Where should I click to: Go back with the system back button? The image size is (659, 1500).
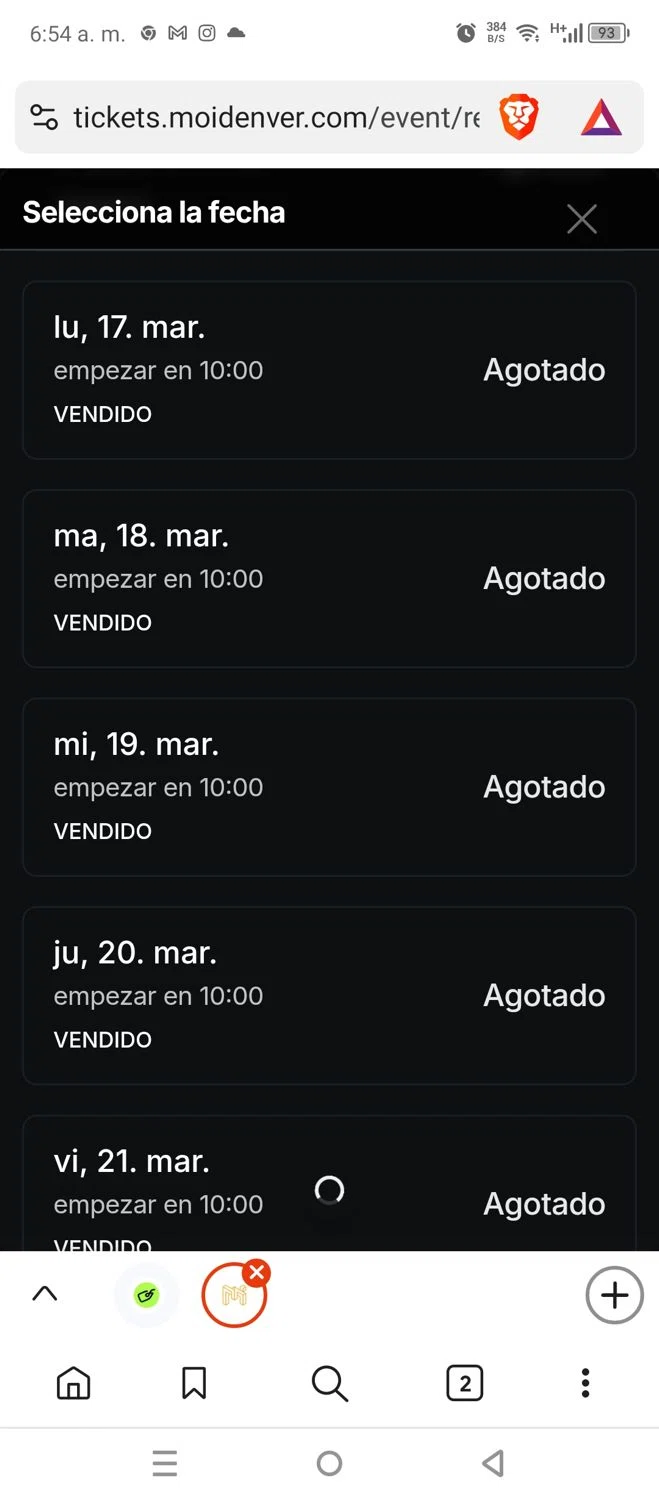[492, 1464]
